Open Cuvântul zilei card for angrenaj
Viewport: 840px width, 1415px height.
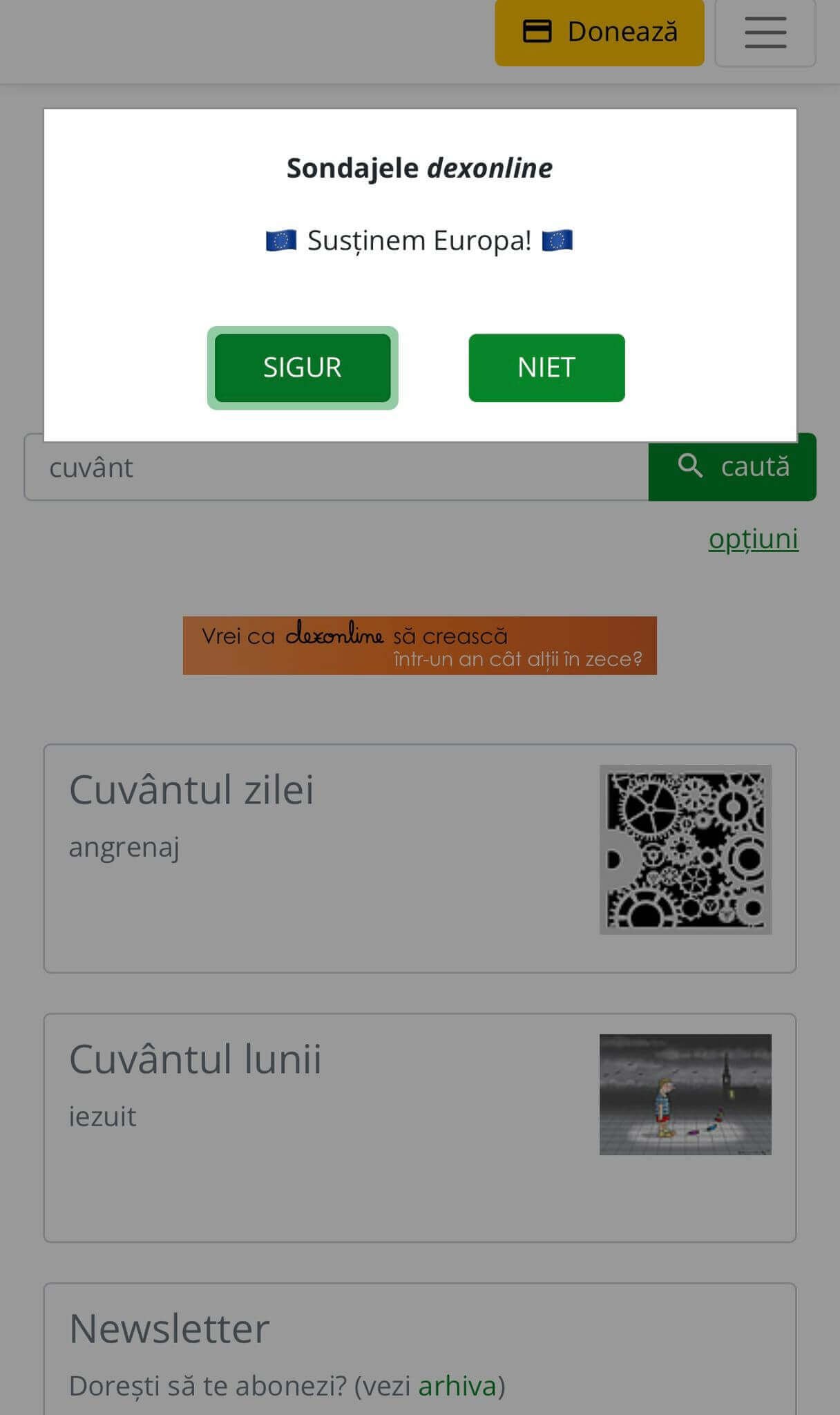pyautogui.click(x=420, y=858)
